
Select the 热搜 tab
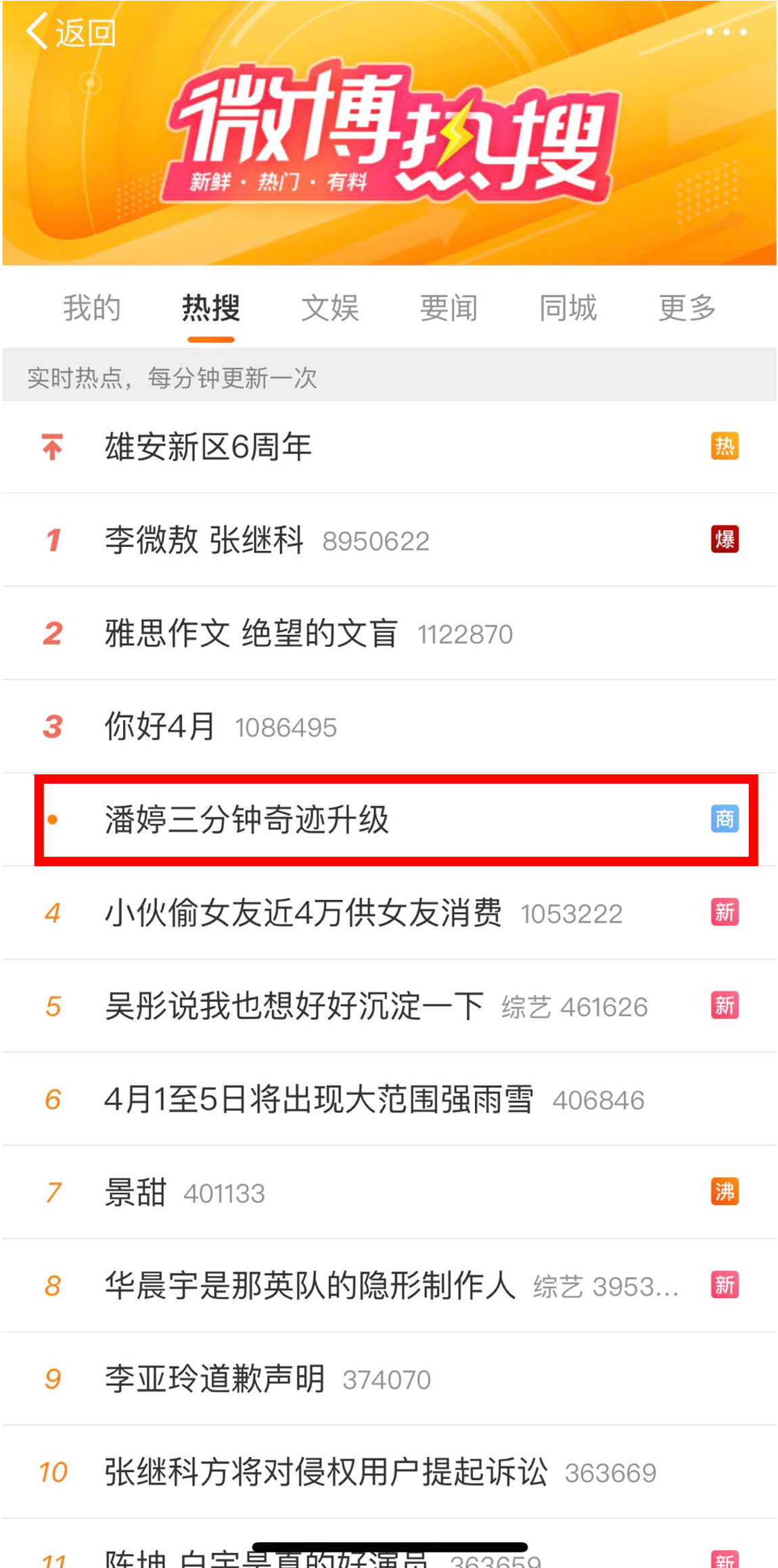pyautogui.click(x=211, y=308)
